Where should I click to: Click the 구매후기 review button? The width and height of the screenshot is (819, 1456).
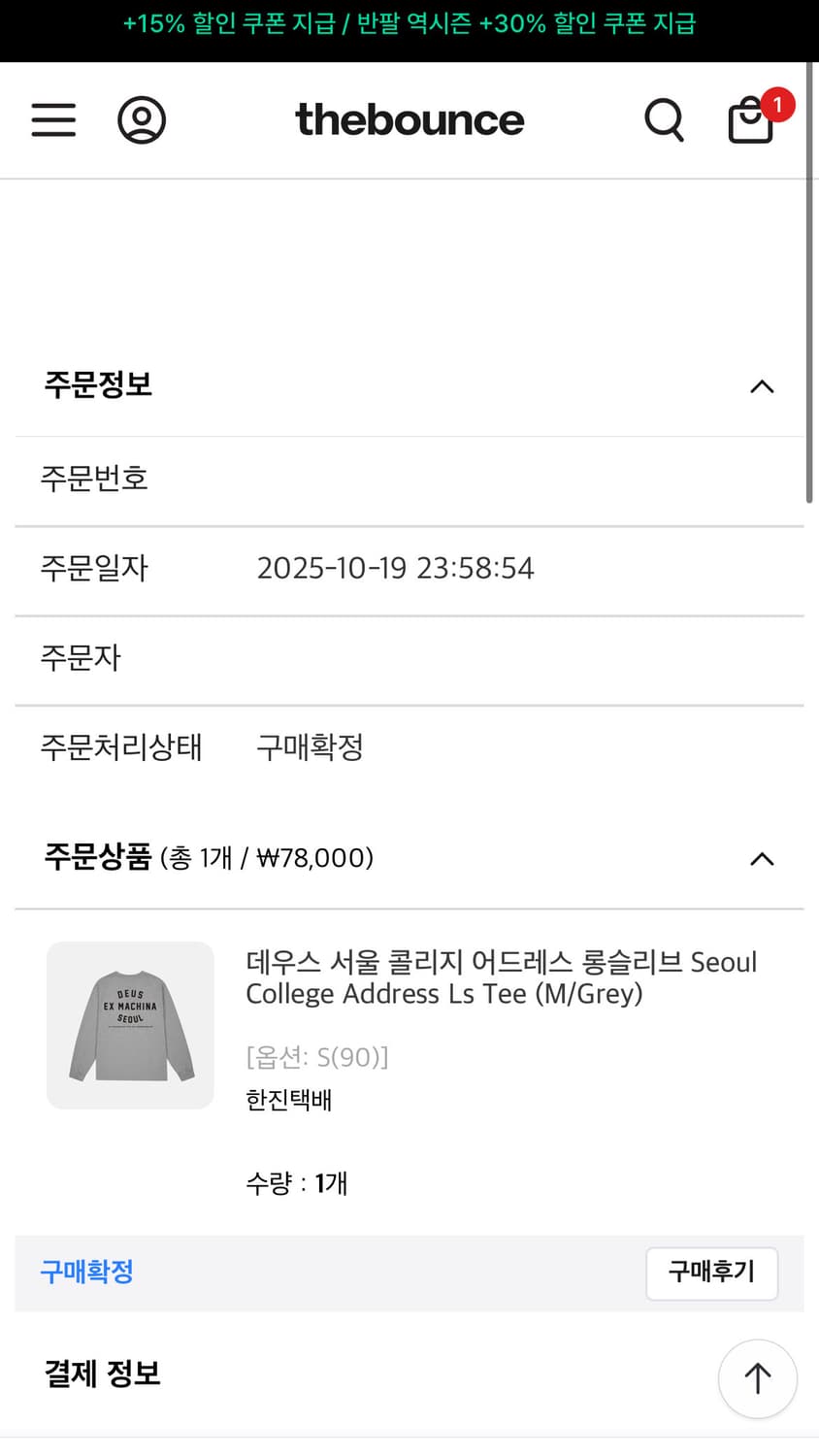(711, 1274)
